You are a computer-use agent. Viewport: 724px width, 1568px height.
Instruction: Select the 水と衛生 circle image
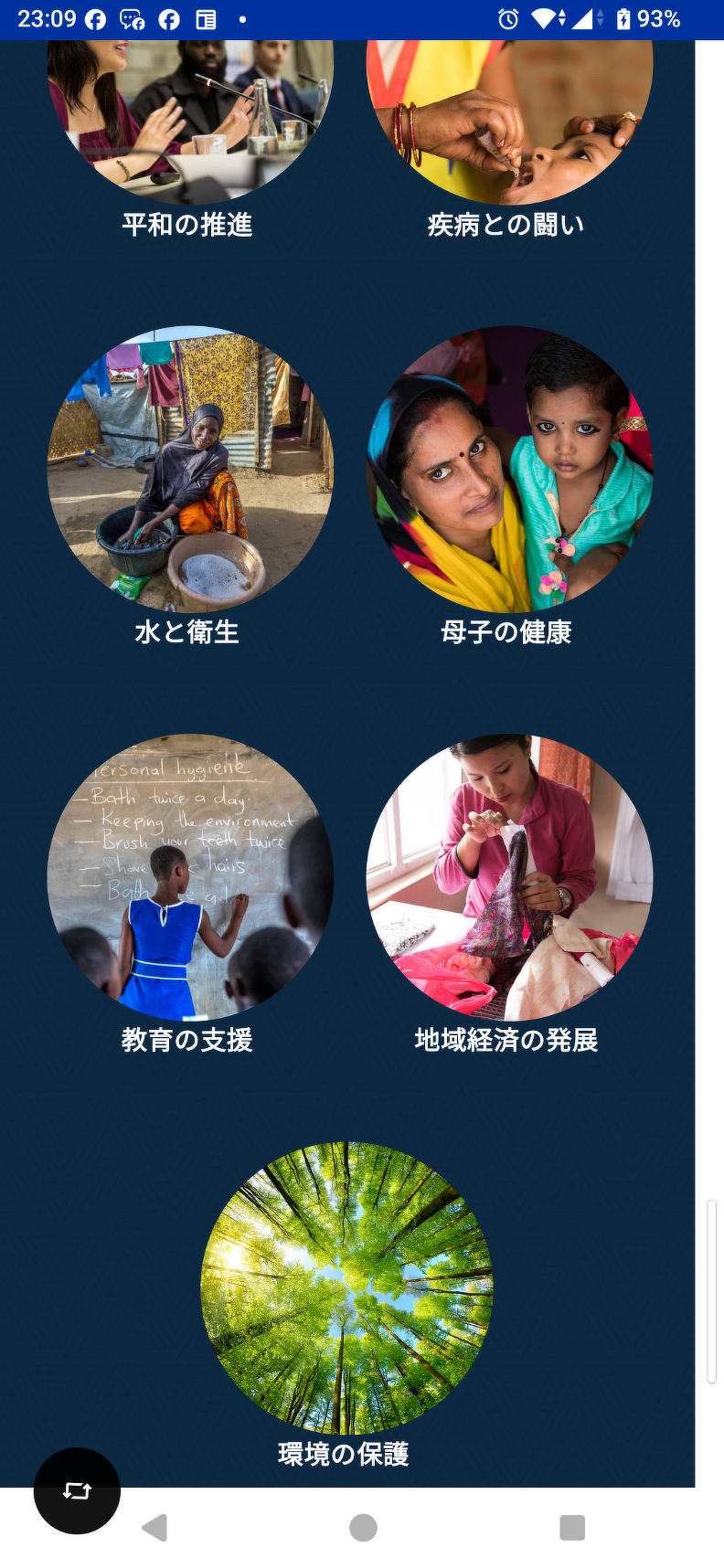tap(190, 469)
